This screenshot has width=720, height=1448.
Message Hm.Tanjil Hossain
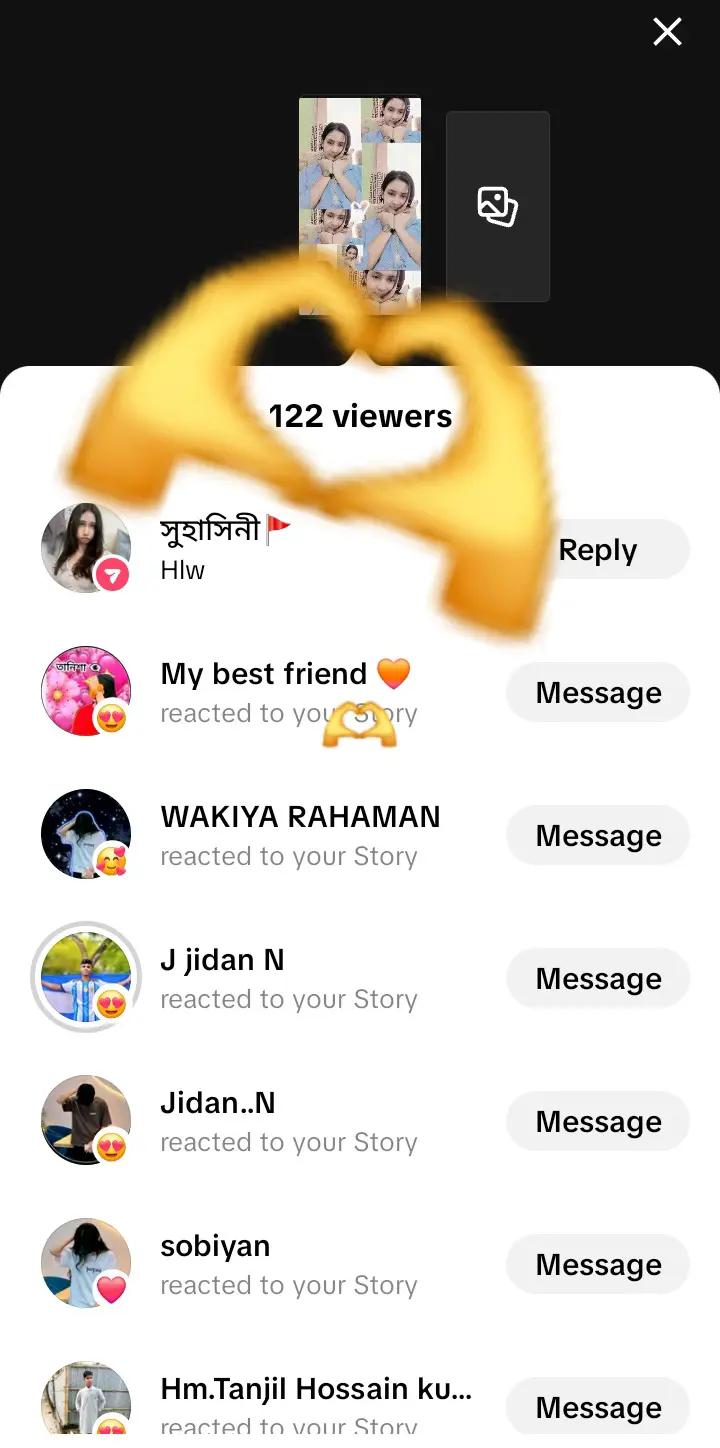(598, 1407)
